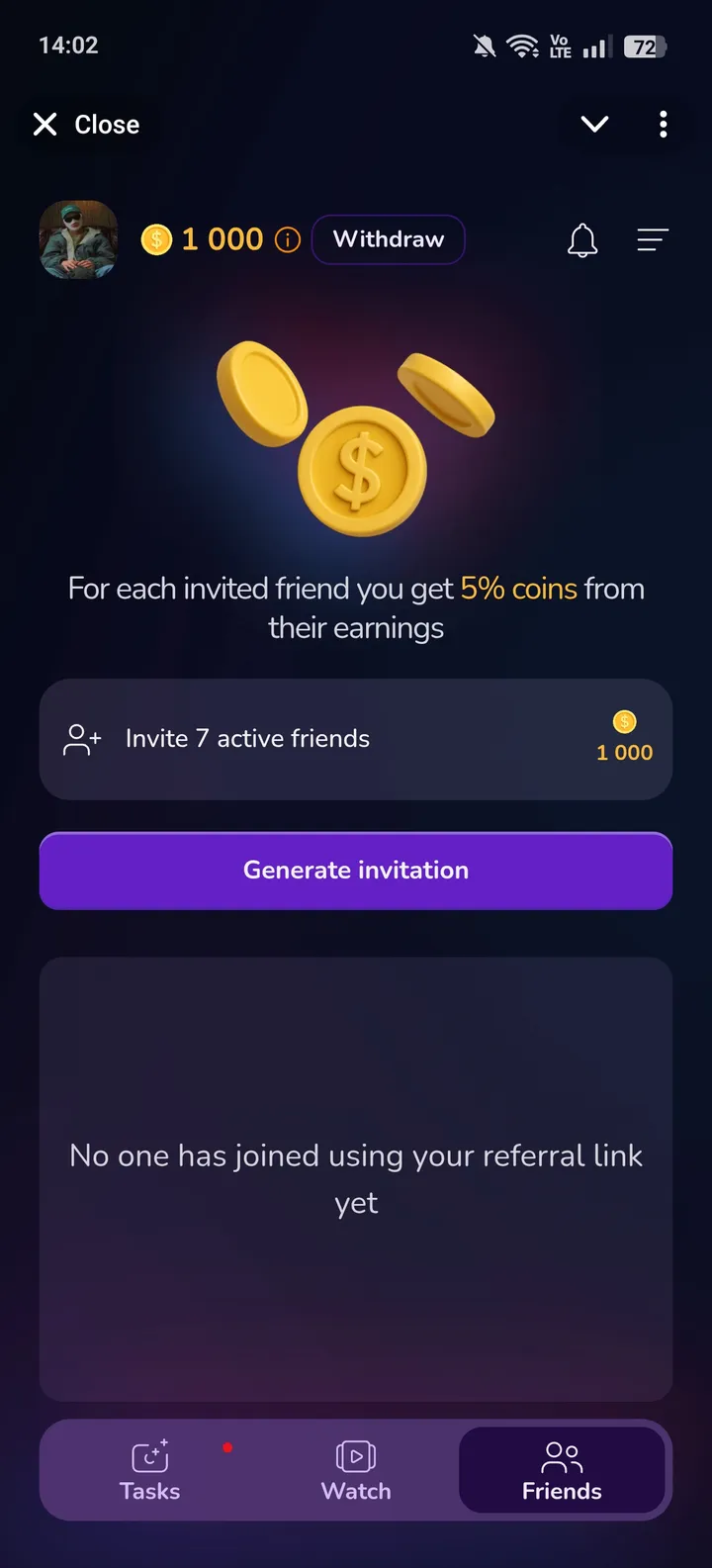
Task: Select the invite friends person icon
Action: coord(79,738)
